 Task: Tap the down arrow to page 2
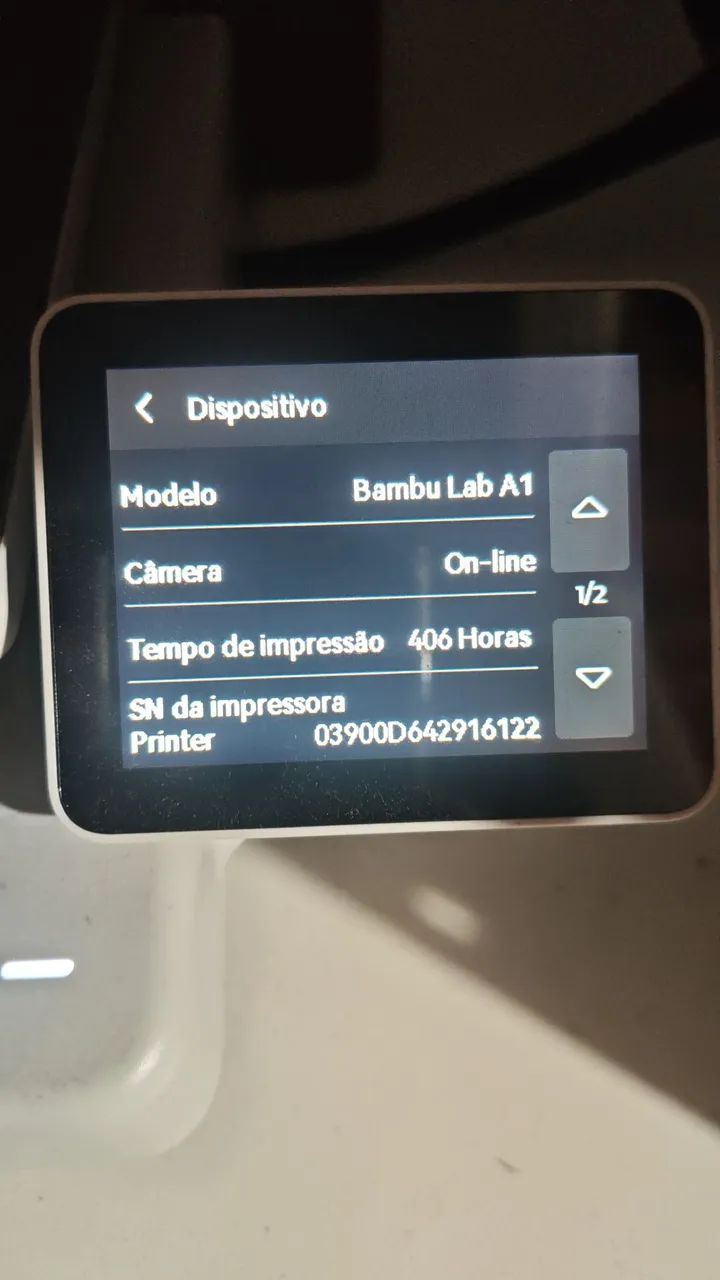(x=593, y=678)
